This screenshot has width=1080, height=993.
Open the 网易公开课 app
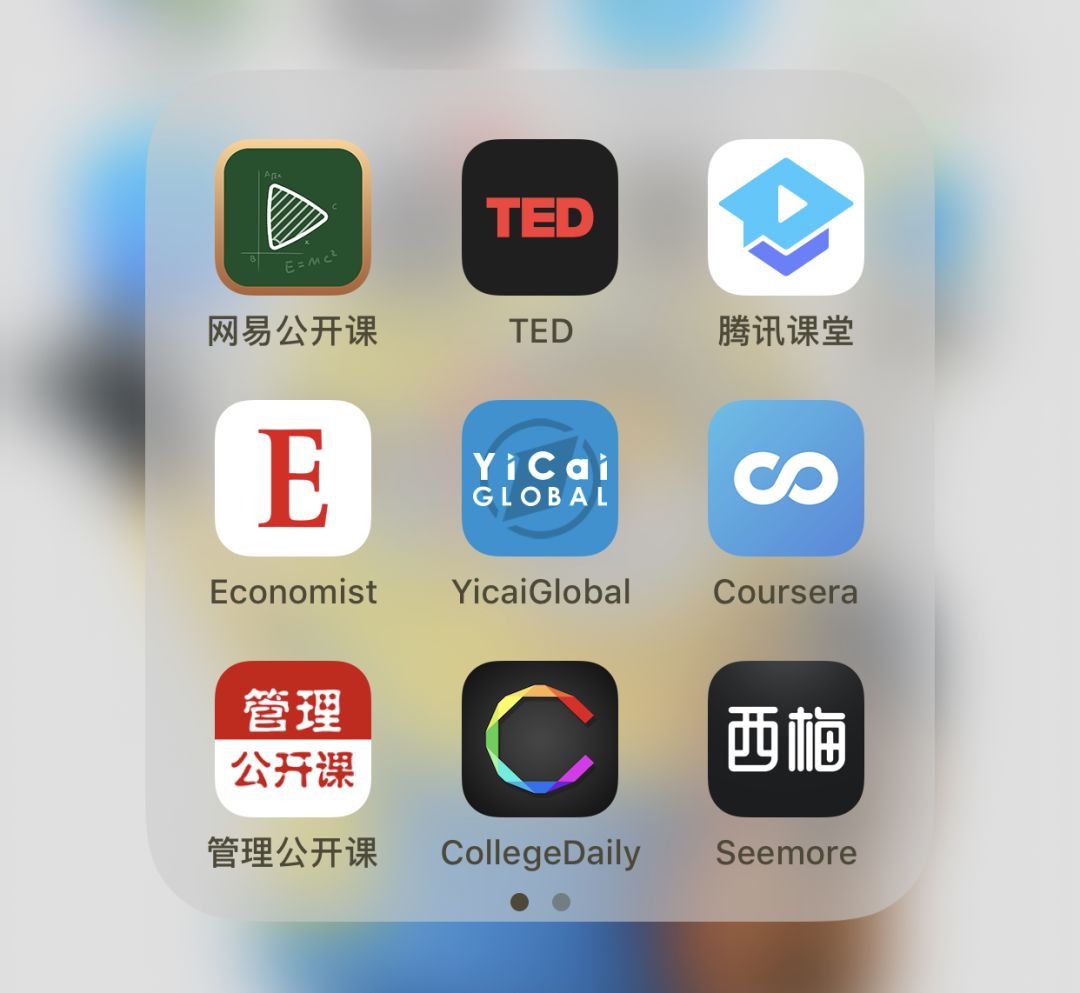(x=293, y=217)
